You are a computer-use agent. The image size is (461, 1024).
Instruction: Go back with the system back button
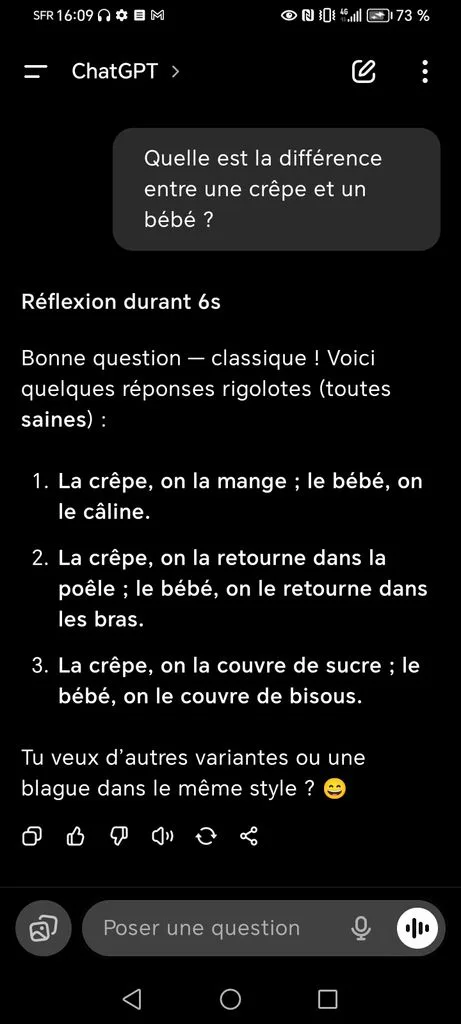click(132, 999)
